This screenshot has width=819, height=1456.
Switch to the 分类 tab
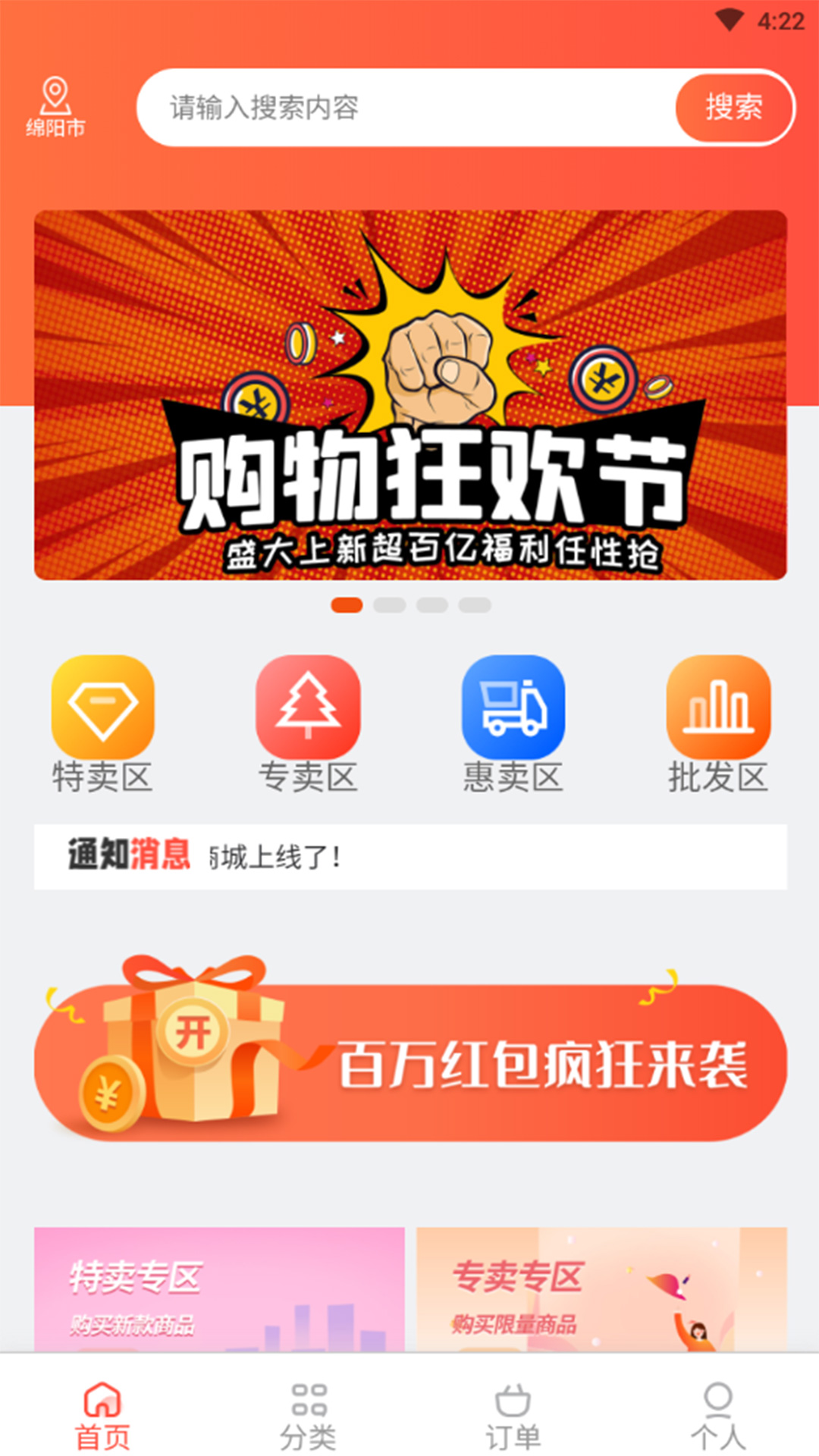tap(308, 1415)
